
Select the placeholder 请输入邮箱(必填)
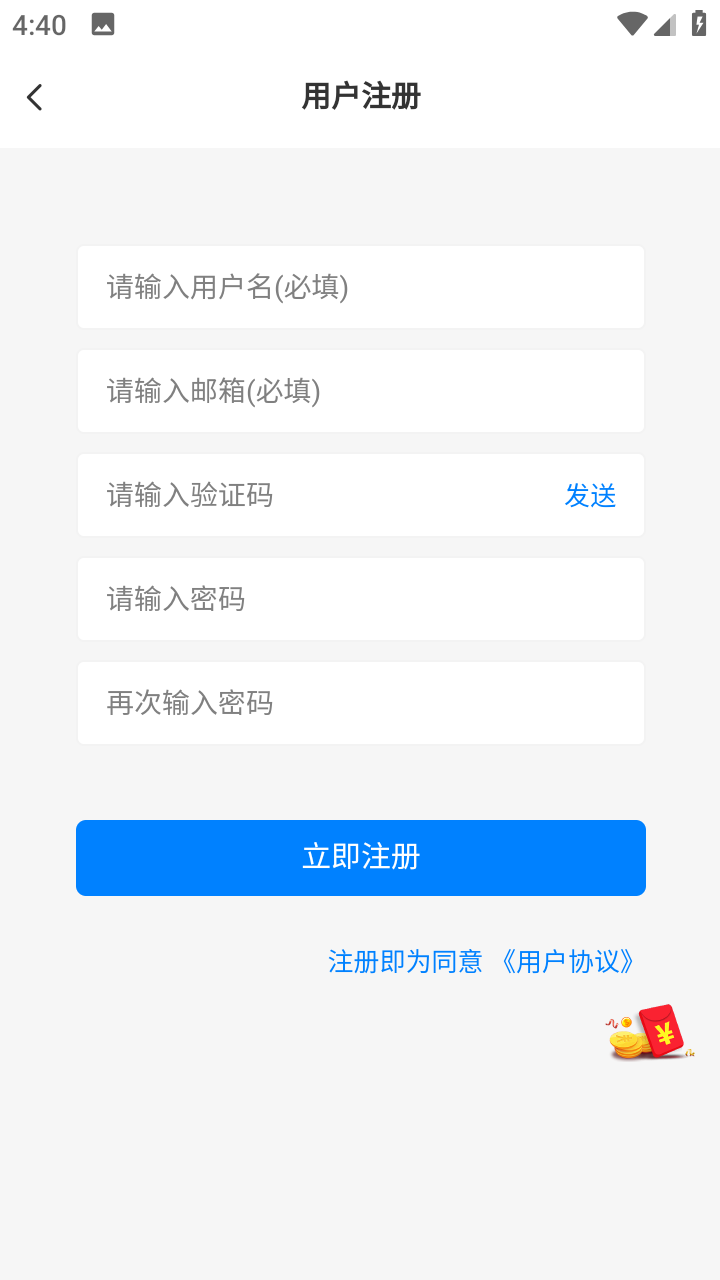pos(213,391)
